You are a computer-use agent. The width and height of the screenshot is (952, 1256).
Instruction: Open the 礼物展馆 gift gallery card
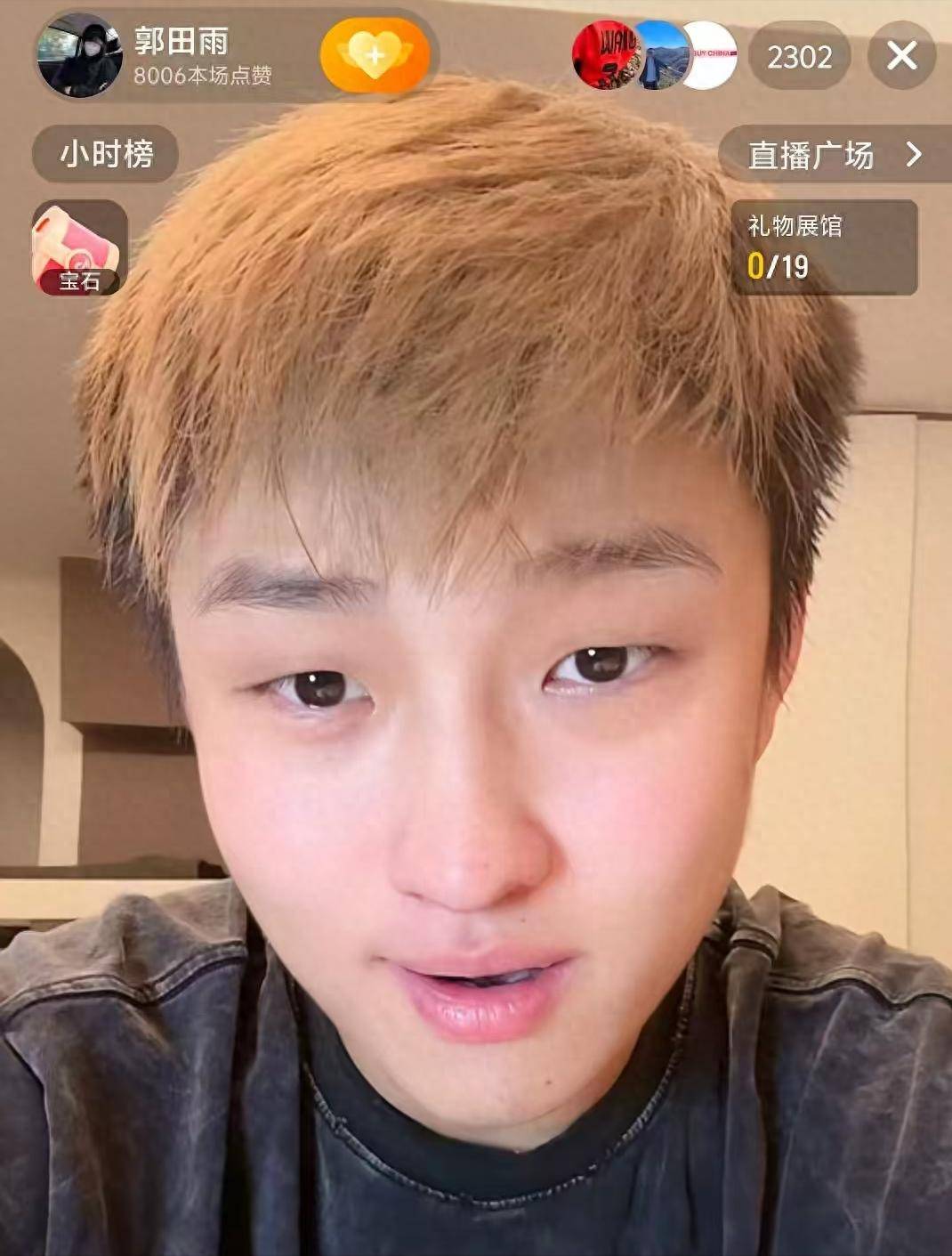823,247
